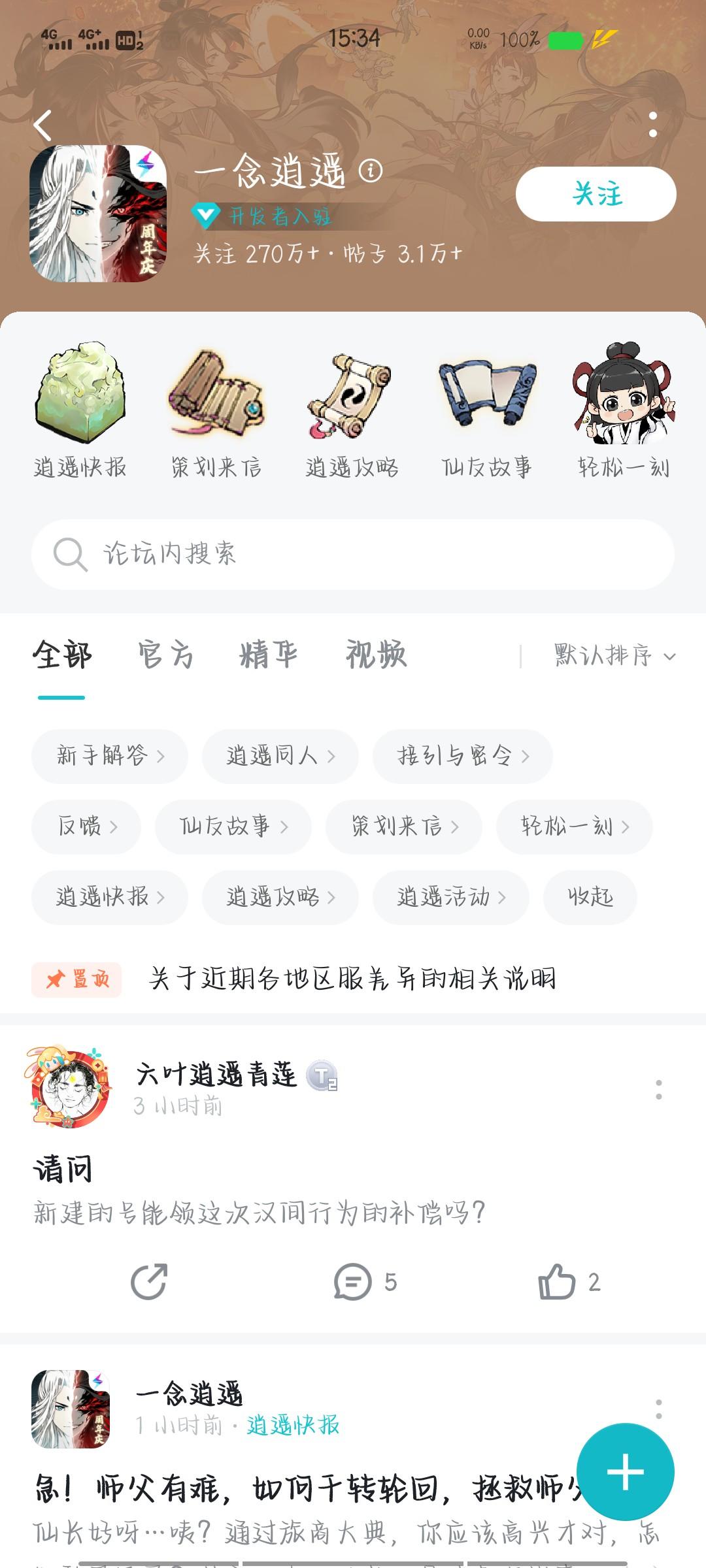Select the 反馈 chip
Viewport: 706px width, 1568px height.
click(x=86, y=826)
